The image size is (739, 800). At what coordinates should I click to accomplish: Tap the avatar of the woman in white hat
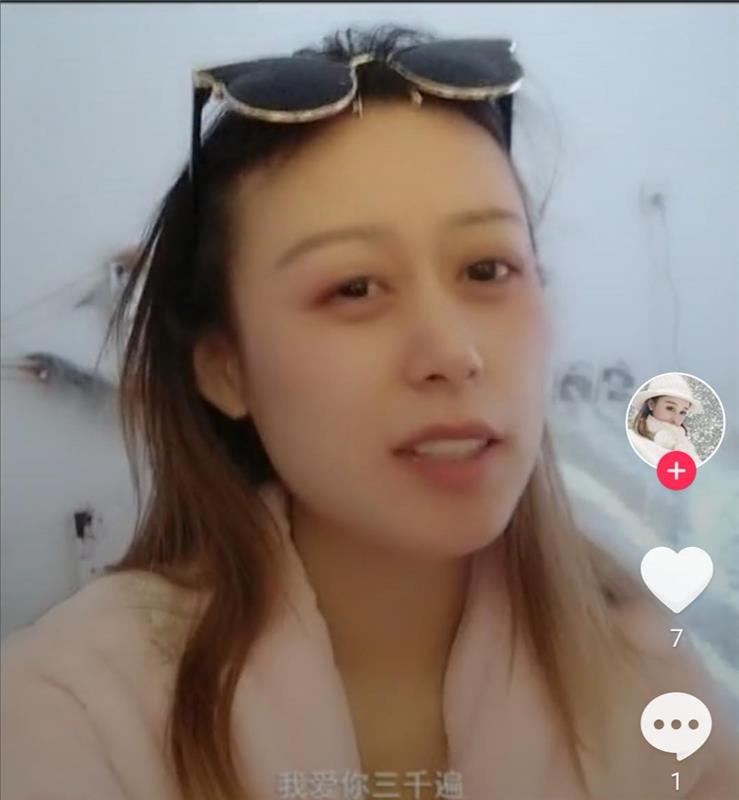[679, 415]
